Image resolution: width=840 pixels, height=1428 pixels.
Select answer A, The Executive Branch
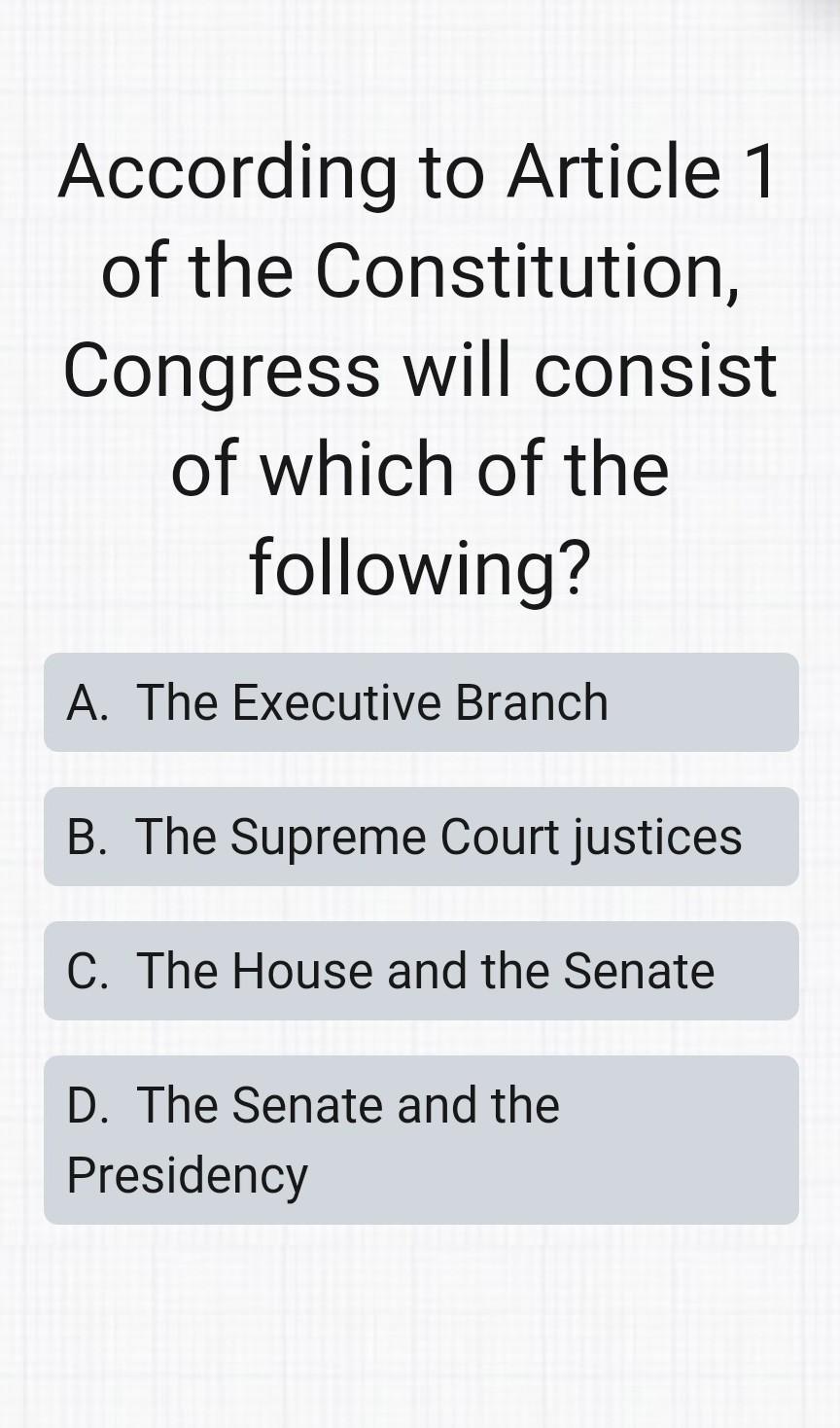(421, 702)
